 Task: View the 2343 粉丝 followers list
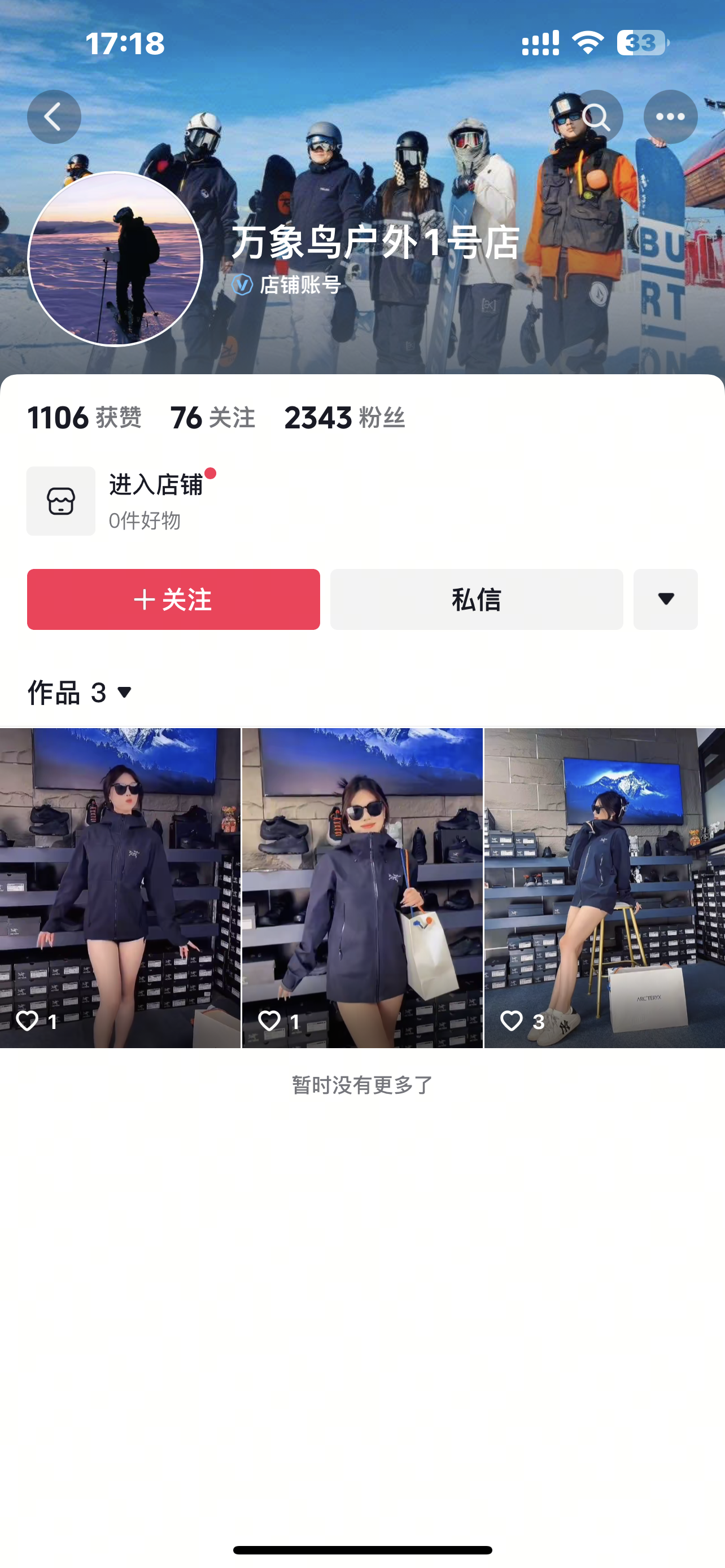point(344,418)
